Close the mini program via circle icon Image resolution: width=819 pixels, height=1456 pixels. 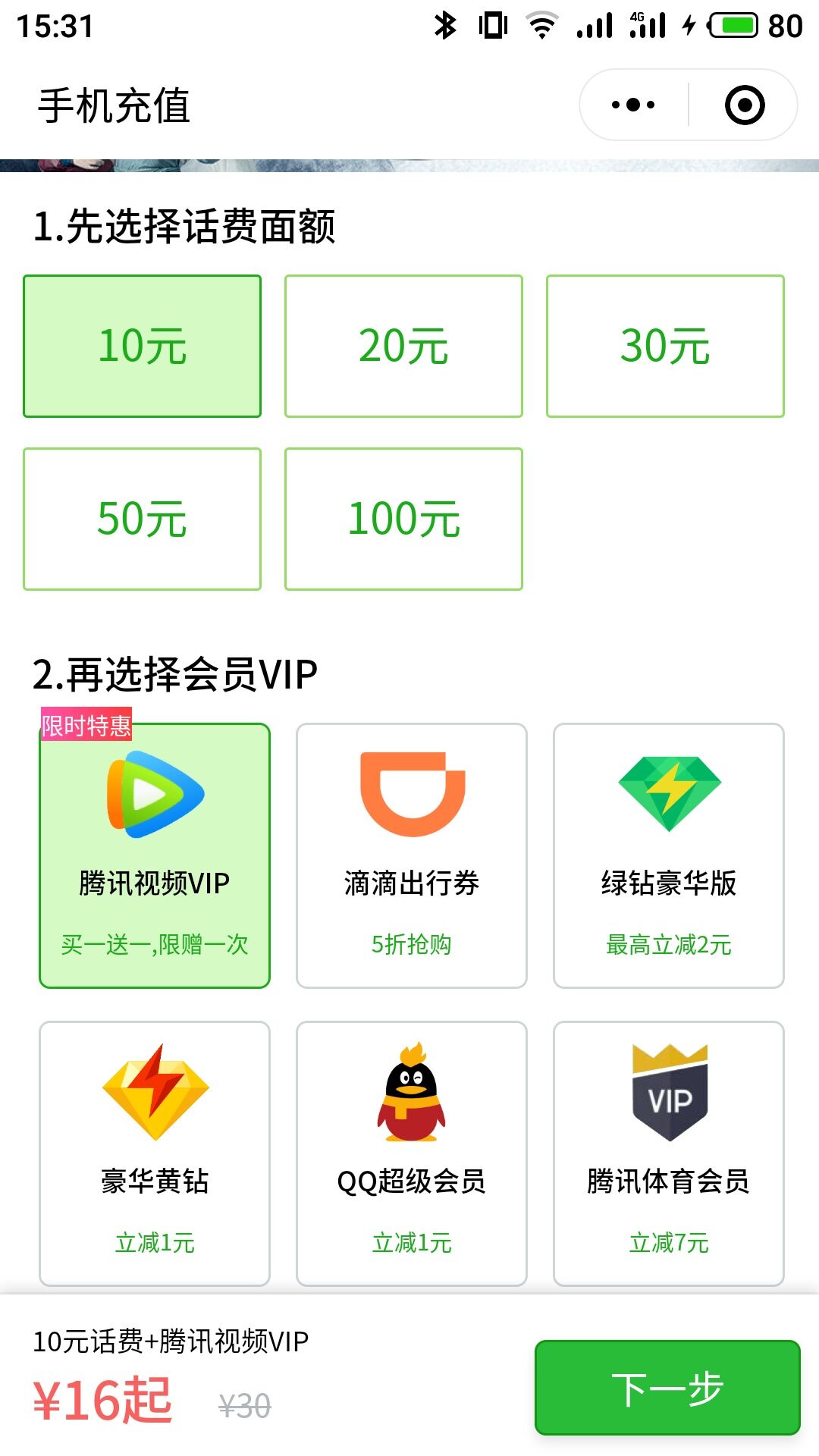coord(745,105)
